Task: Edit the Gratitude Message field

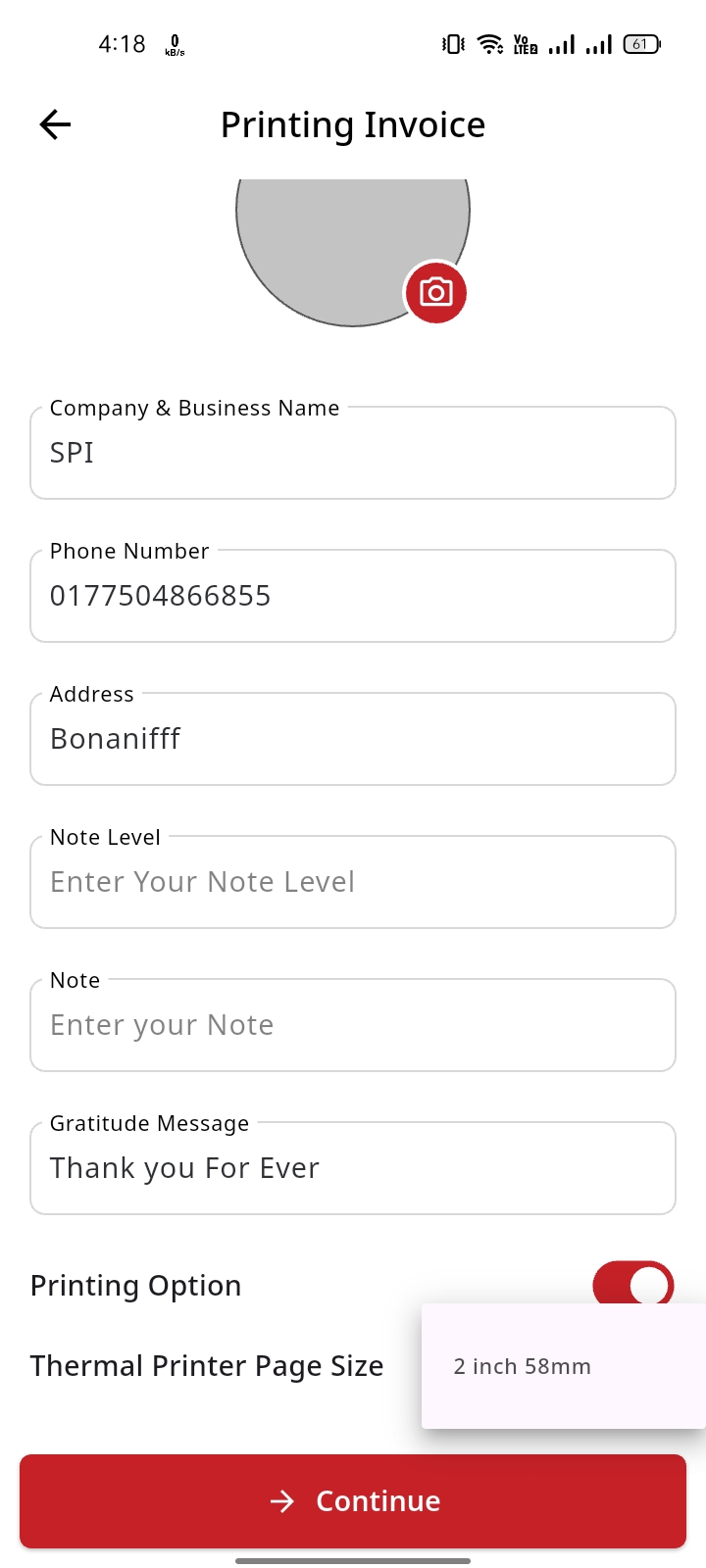Action: pyautogui.click(x=353, y=1169)
